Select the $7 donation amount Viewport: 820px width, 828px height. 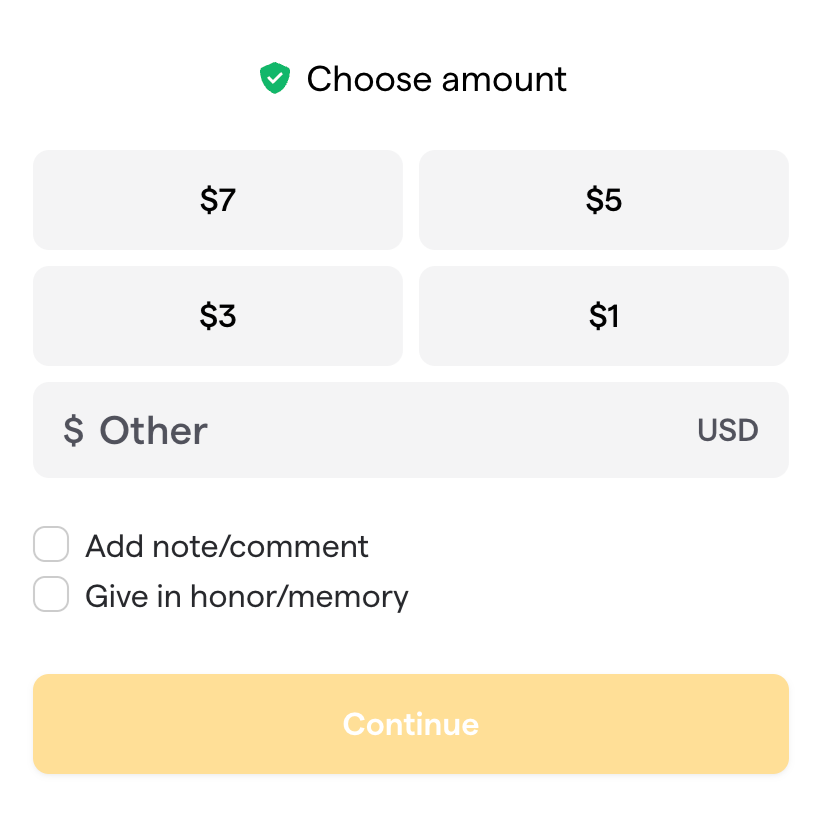coord(218,200)
